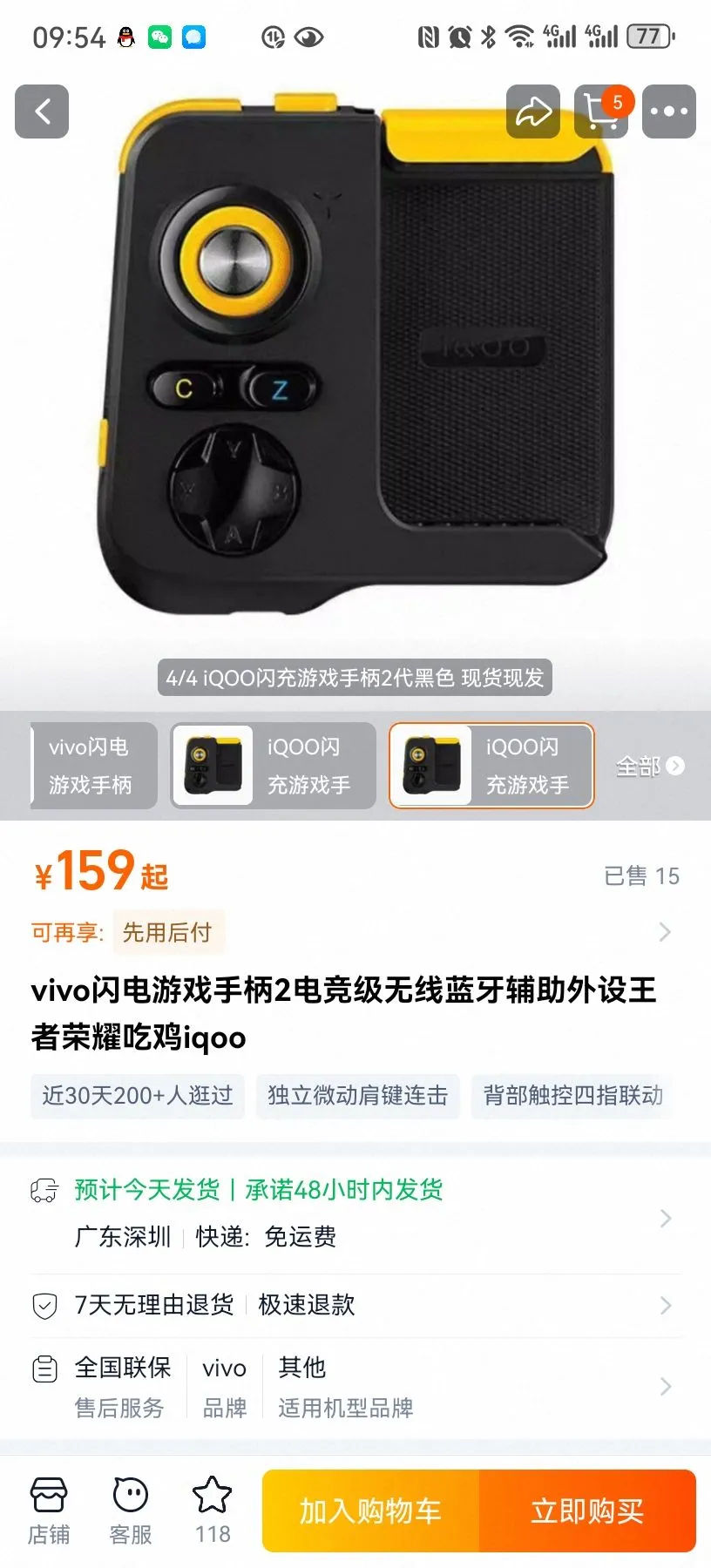Visit the 店铺 store page
This screenshot has height=1568, width=711.
pyautogui.click(x=49, y=1511)
